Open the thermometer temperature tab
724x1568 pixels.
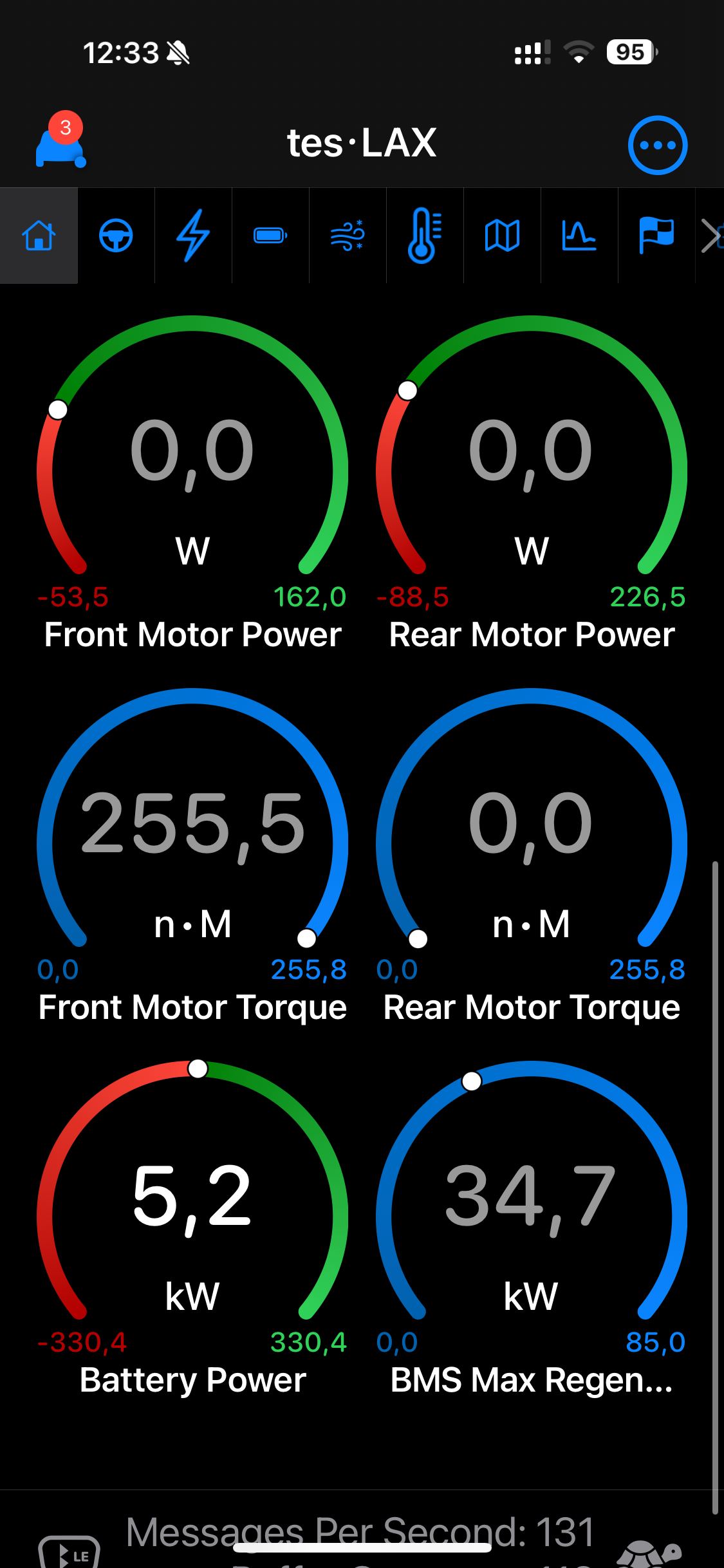click(425, 236)
